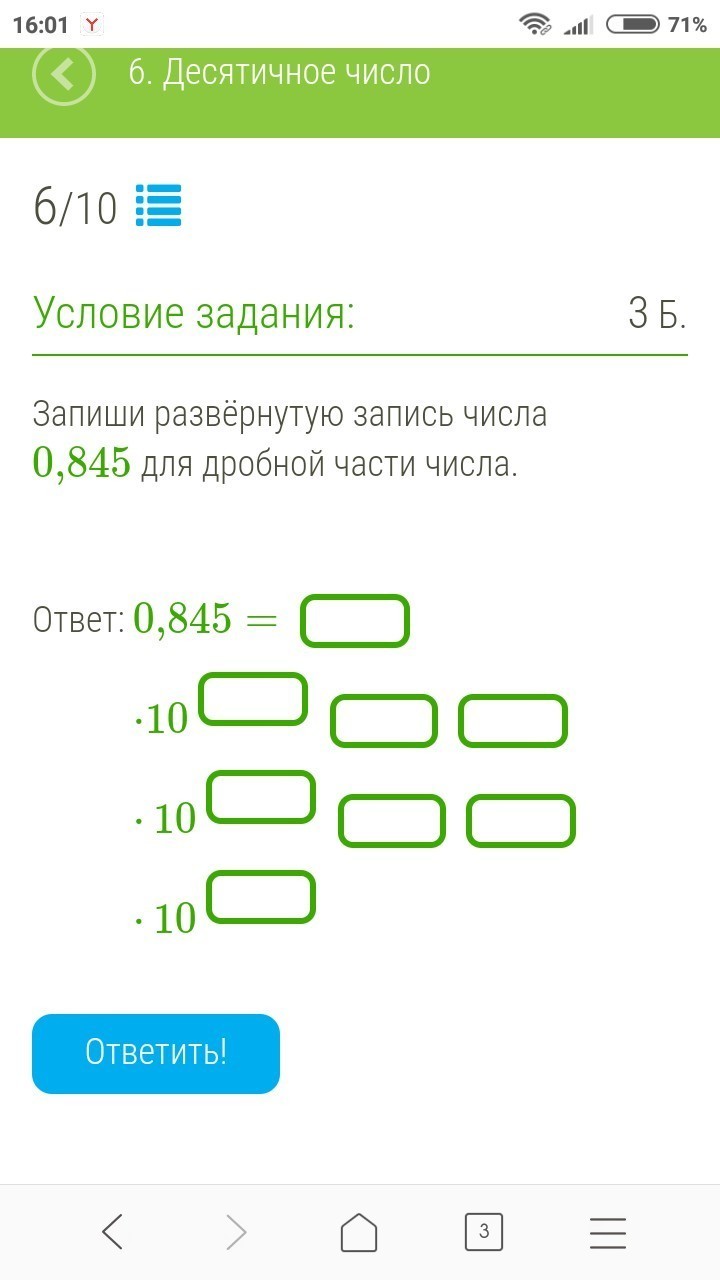Open browser tabs counter showing 3

tap(483, 1232)
